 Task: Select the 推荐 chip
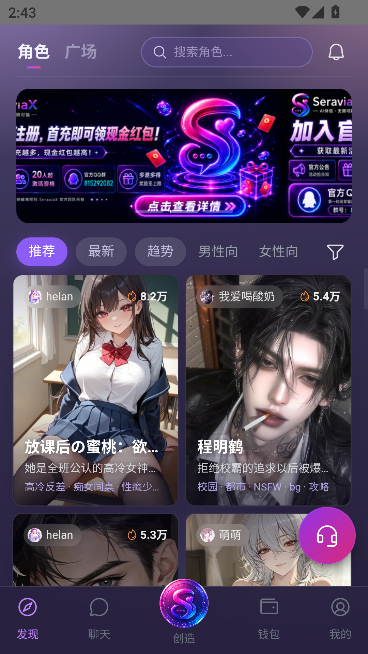tap(42, 252)
